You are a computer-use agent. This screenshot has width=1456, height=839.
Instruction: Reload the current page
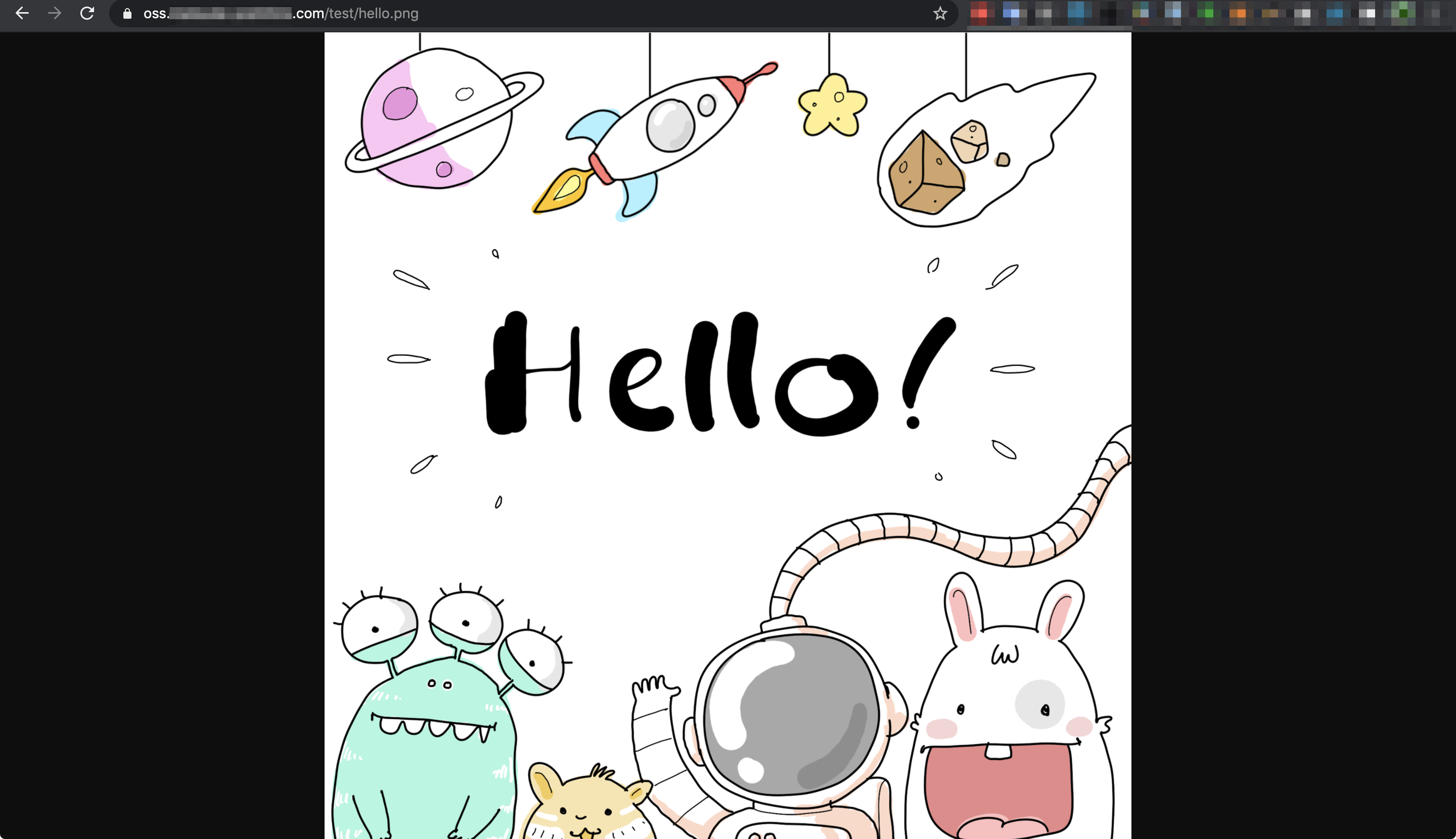(87, 13)
